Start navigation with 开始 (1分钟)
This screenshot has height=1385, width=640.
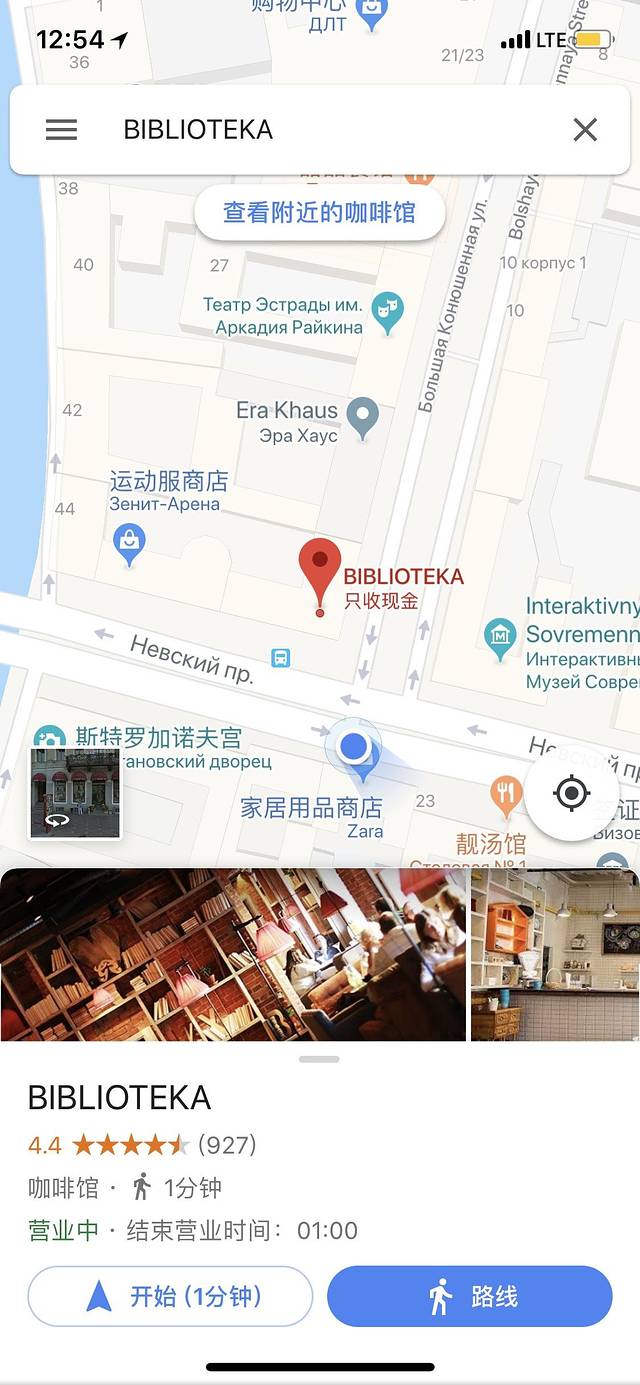pyautogui.click(x=170, y=1297)
